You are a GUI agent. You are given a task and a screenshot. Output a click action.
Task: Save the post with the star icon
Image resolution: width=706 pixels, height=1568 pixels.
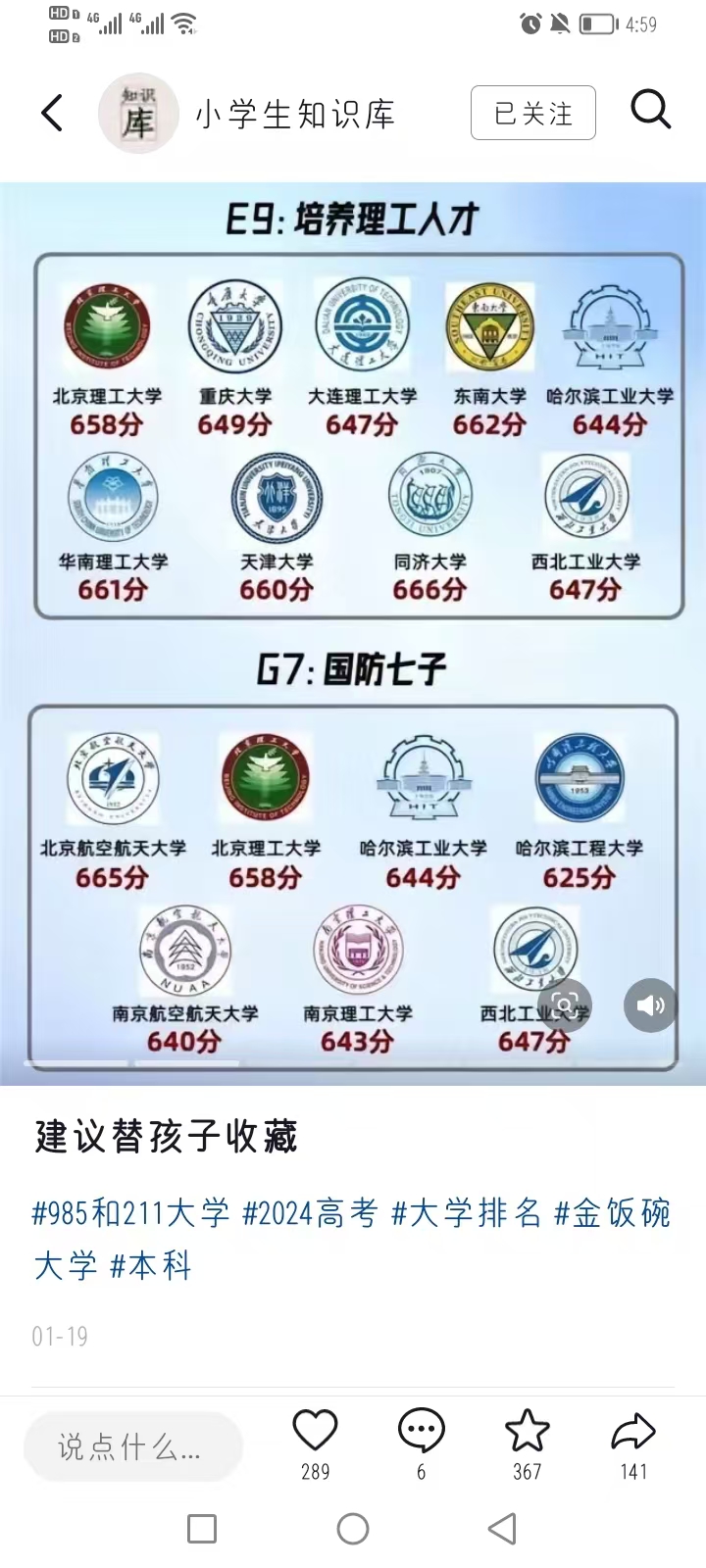pos(527,1431)
